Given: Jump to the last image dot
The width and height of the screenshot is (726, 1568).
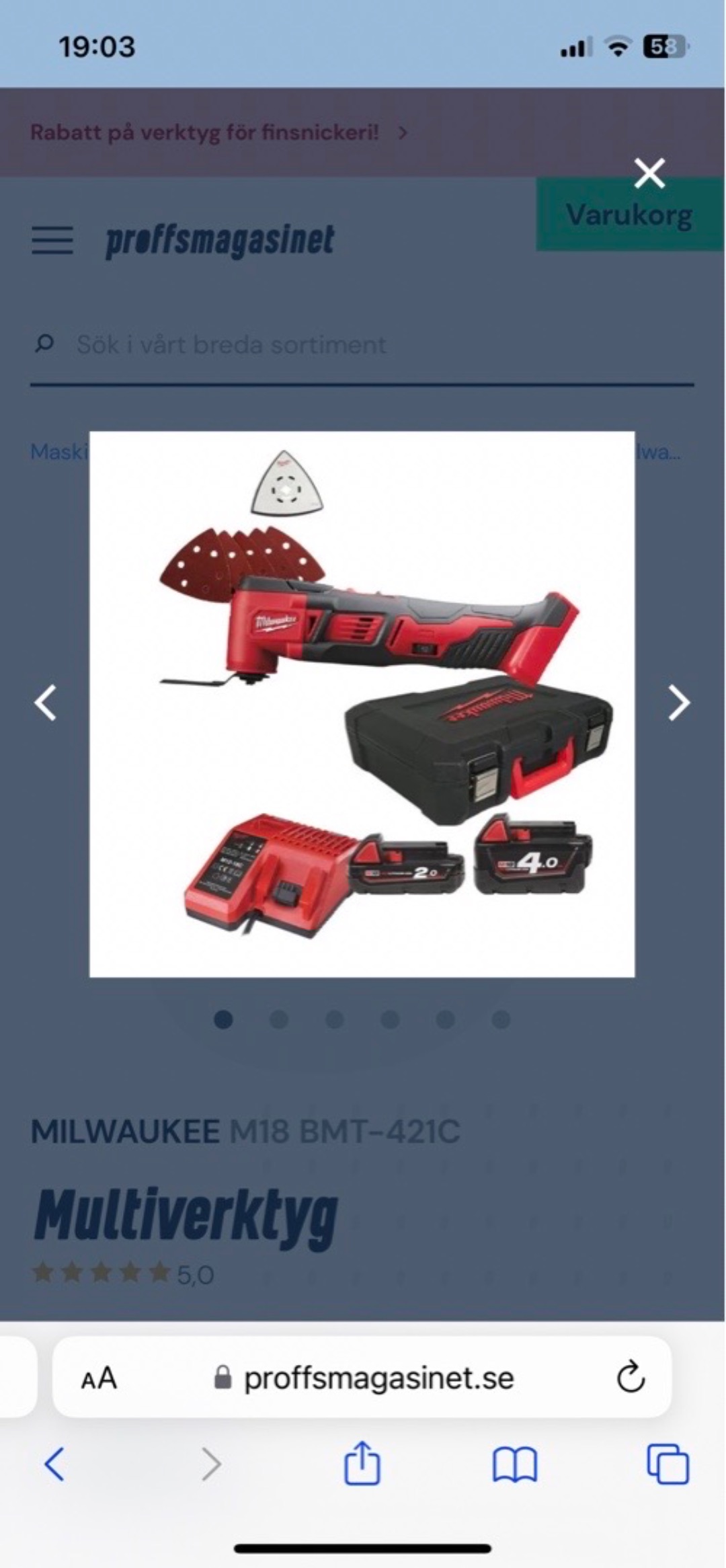Looking at the screenshot, I should click(501, 1020).
